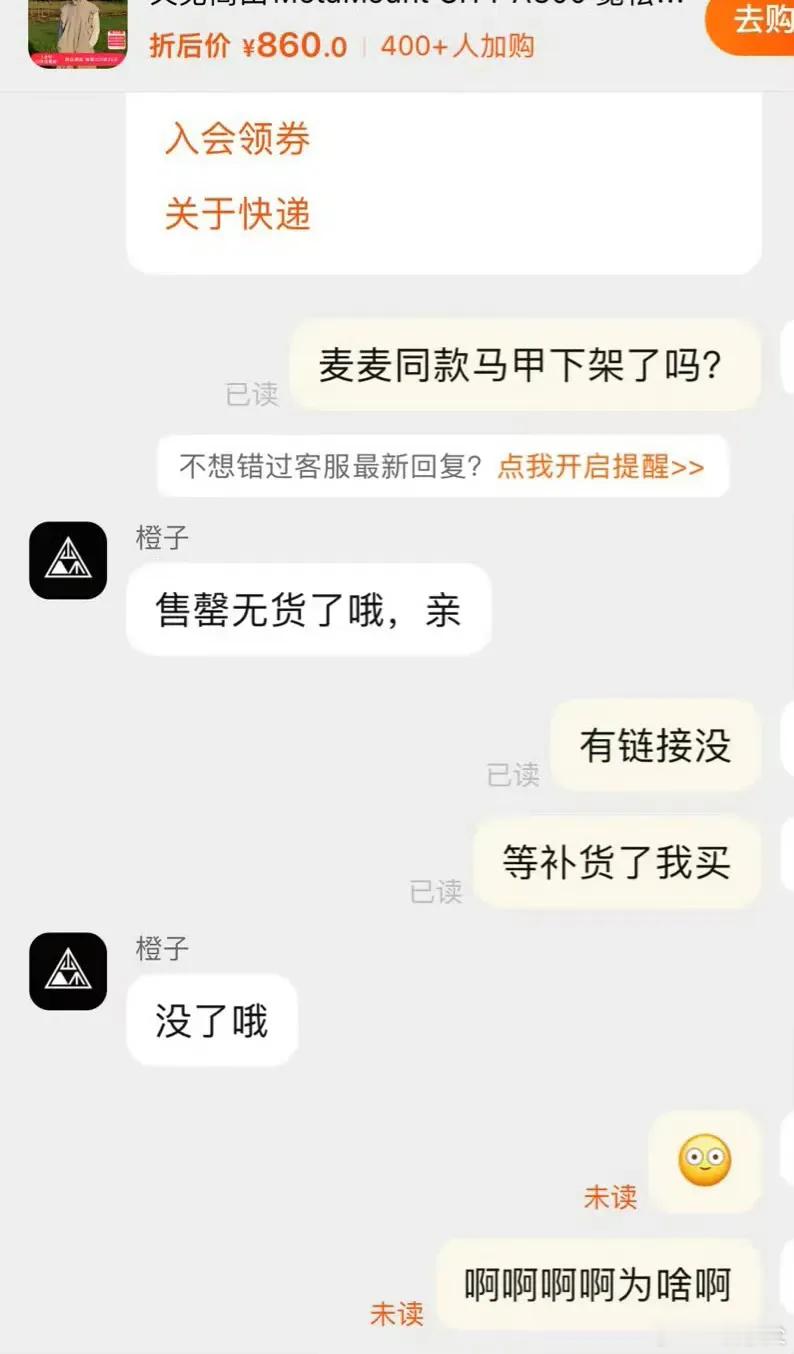Screen dimensions: 794x1354
Task: Tap the 没了哦 seller reply bubble
Action: click(x=211, y=1019)
